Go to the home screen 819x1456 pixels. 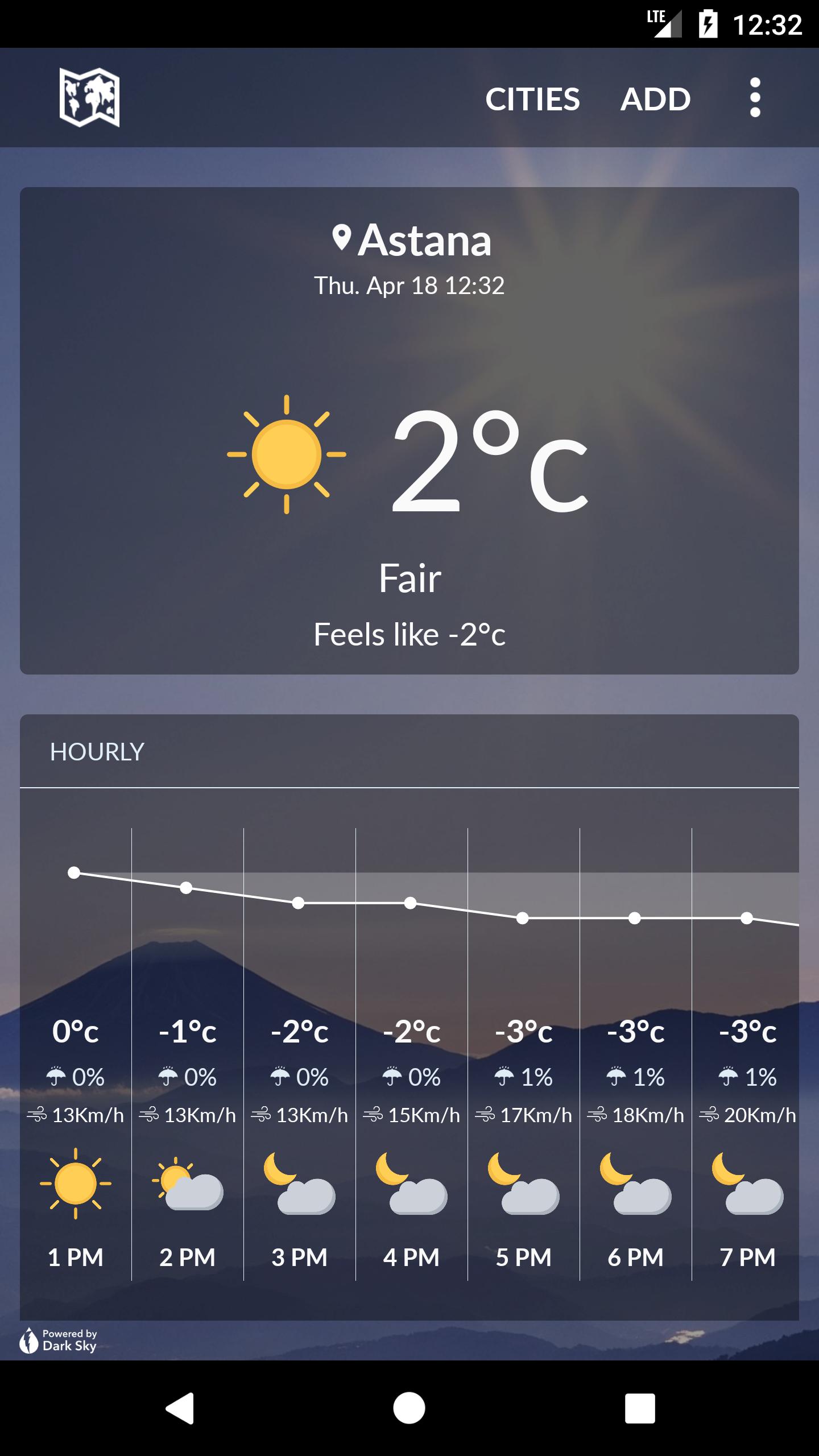click(409, 1408)
